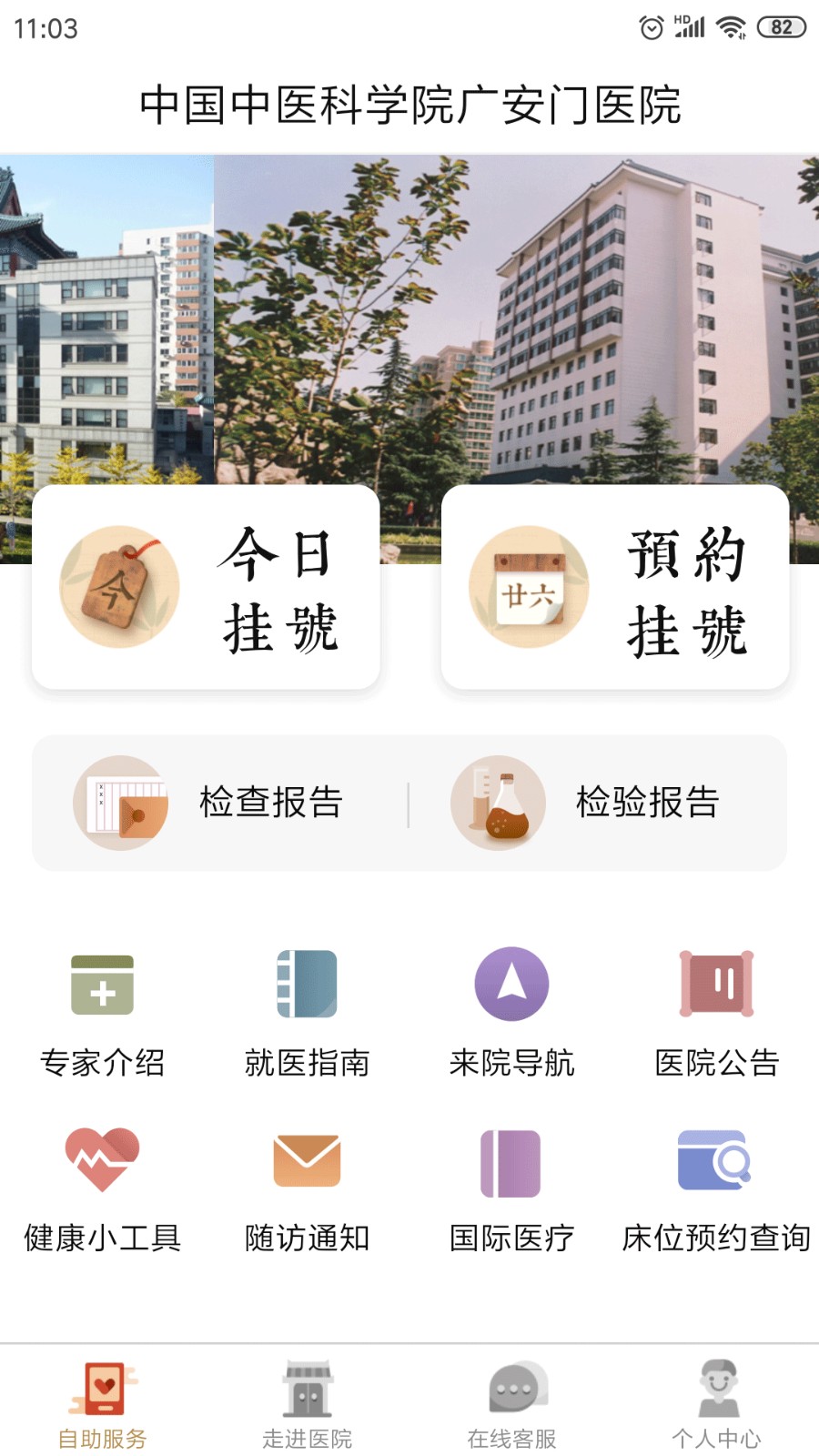Screen dimensions: 819x1456
Task: Select 国际医疗 international medical icon
Action: click(x=511, y=1161)
